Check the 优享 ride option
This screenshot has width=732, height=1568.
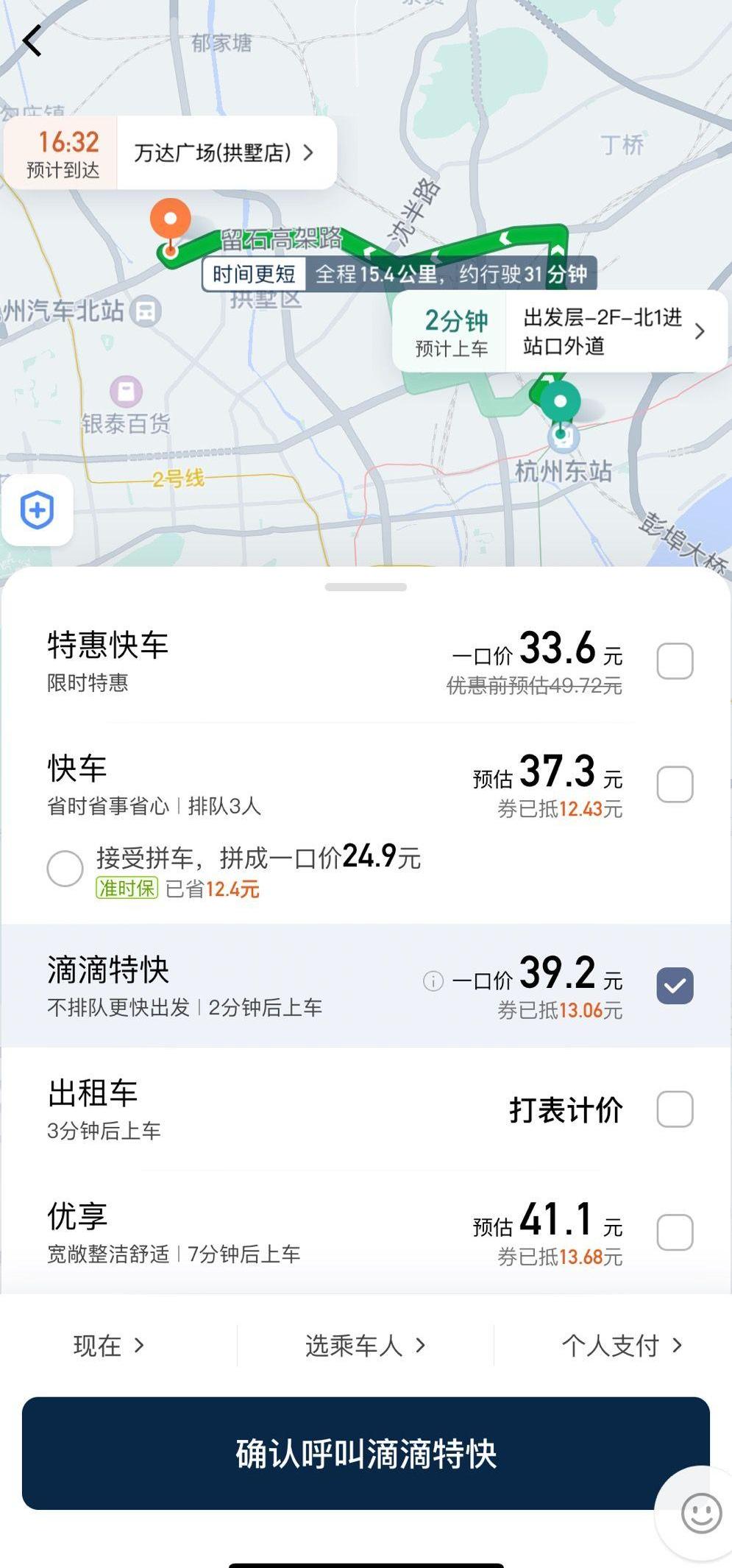675,1232
